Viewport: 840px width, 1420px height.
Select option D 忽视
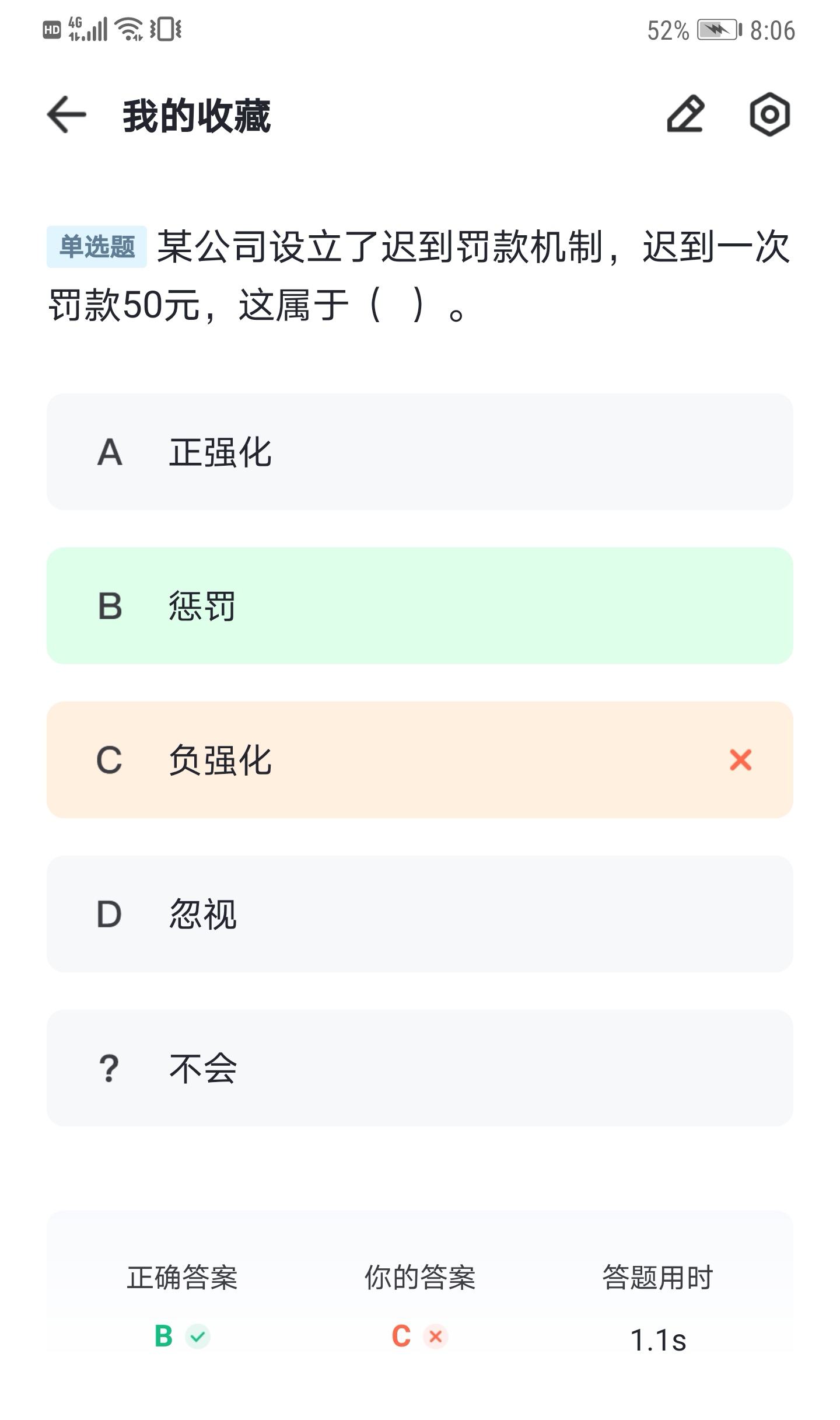point(420,914)
